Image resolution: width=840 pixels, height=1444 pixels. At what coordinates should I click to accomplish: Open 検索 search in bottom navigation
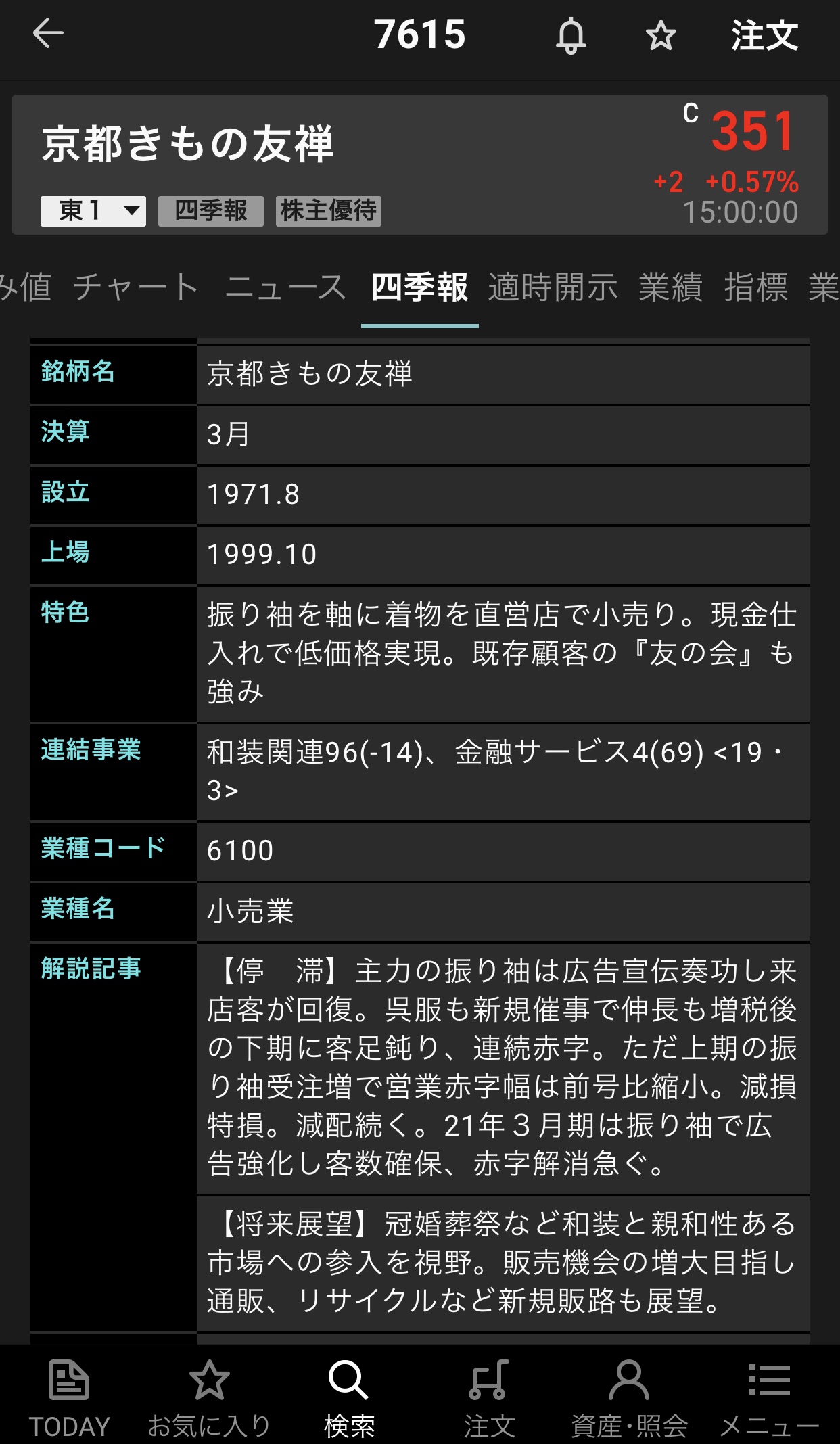click(x=349, y=1397)
